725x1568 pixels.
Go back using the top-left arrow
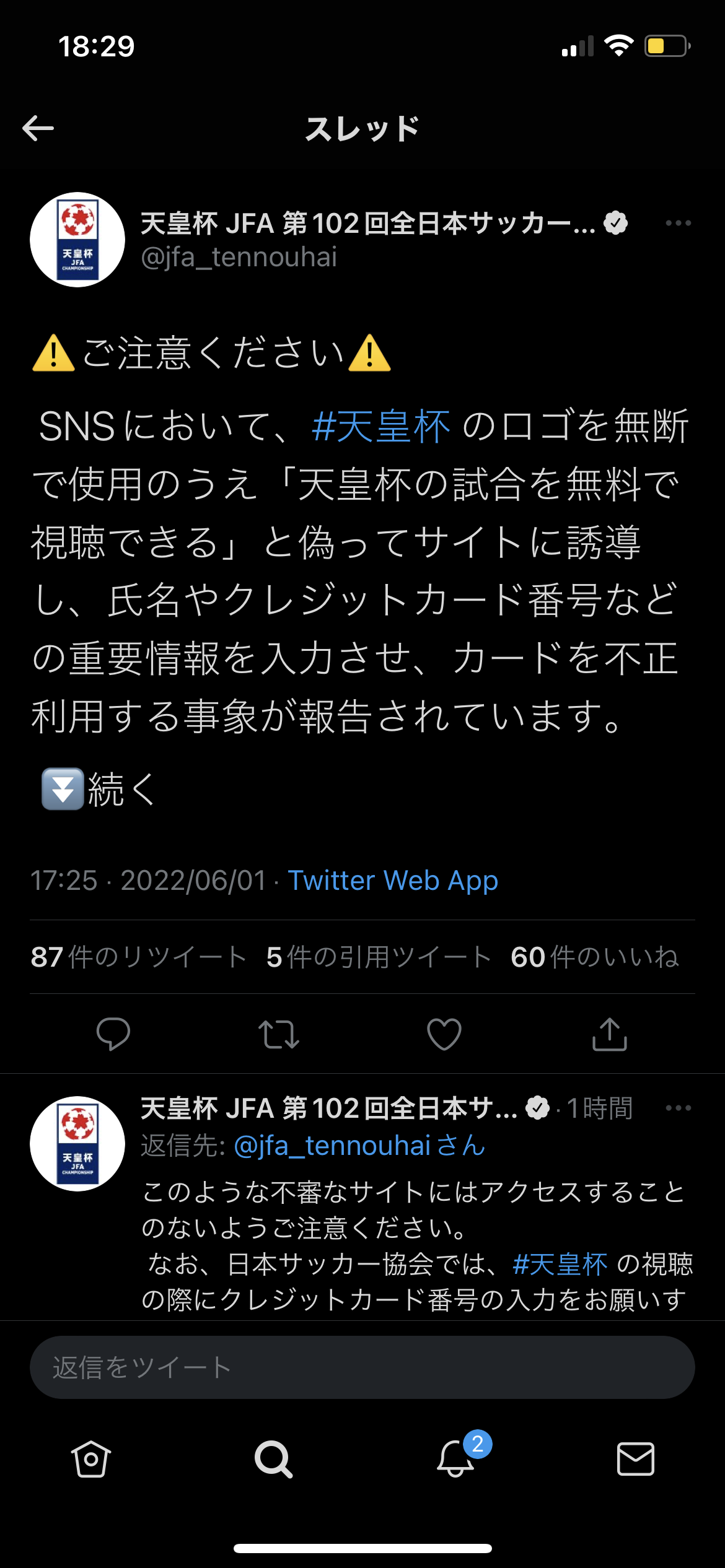[x=38, y=128]
